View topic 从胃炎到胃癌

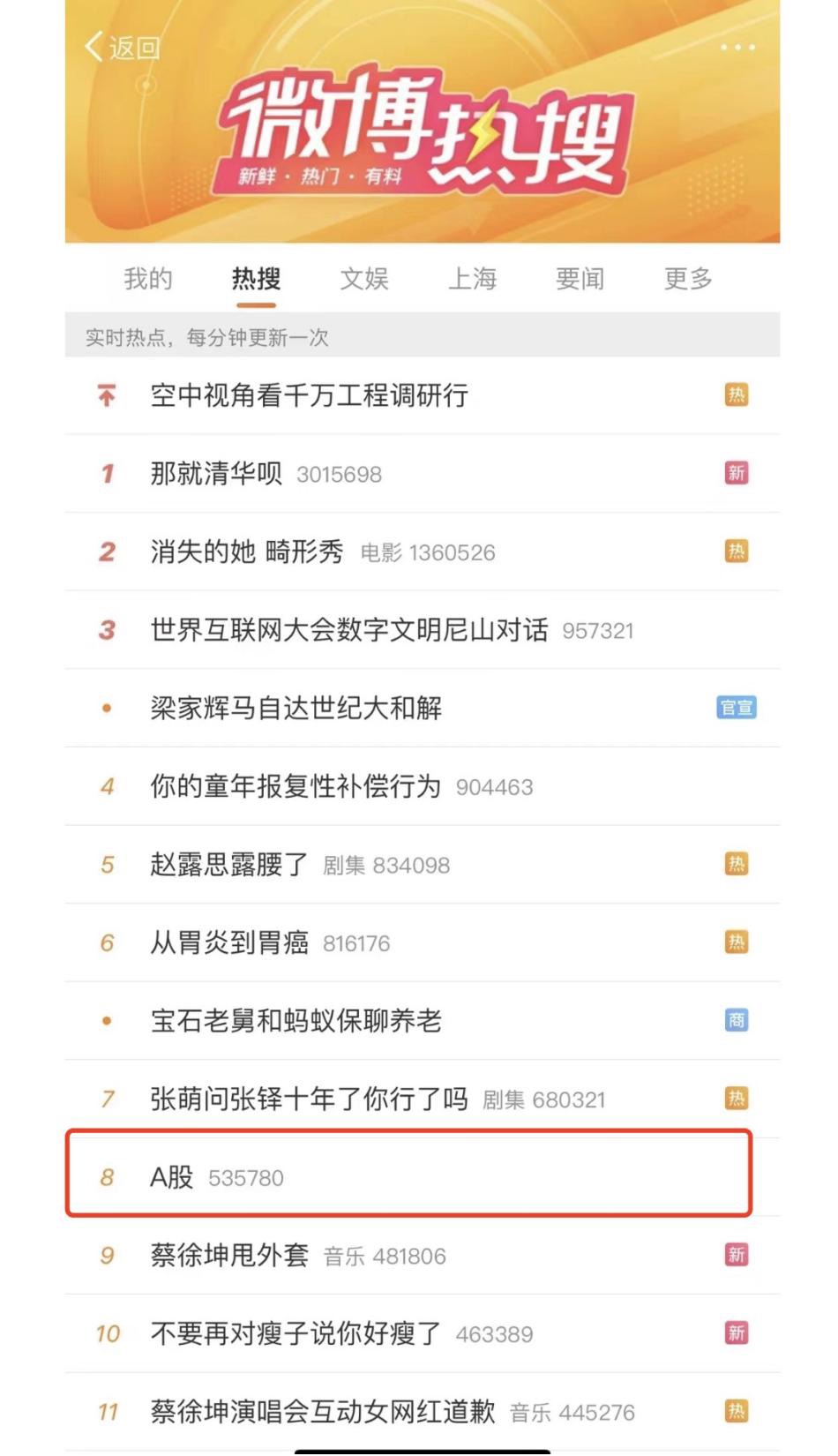(229, 942)
